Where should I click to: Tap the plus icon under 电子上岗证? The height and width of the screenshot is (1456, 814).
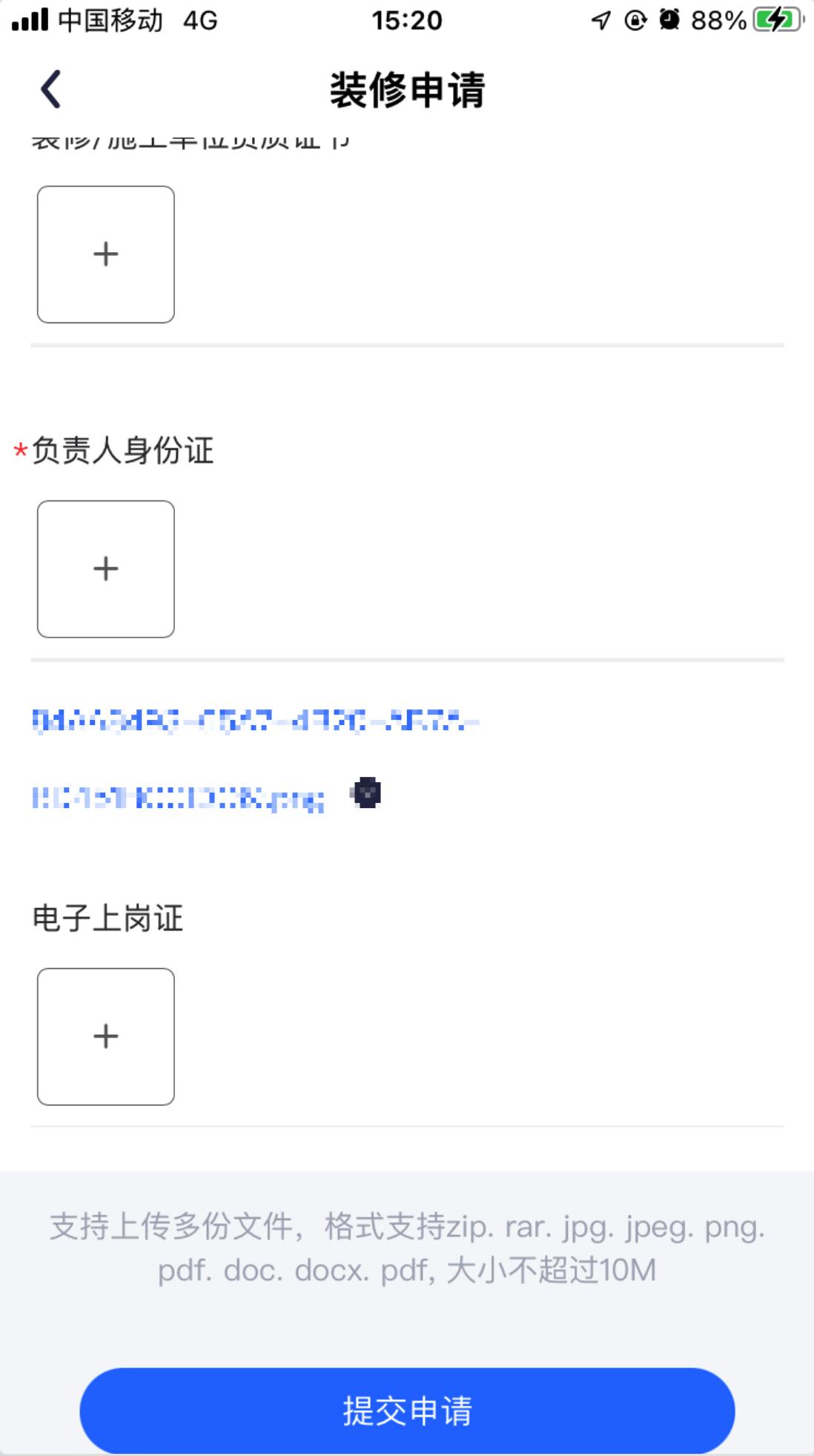(x=105, y=1036)
